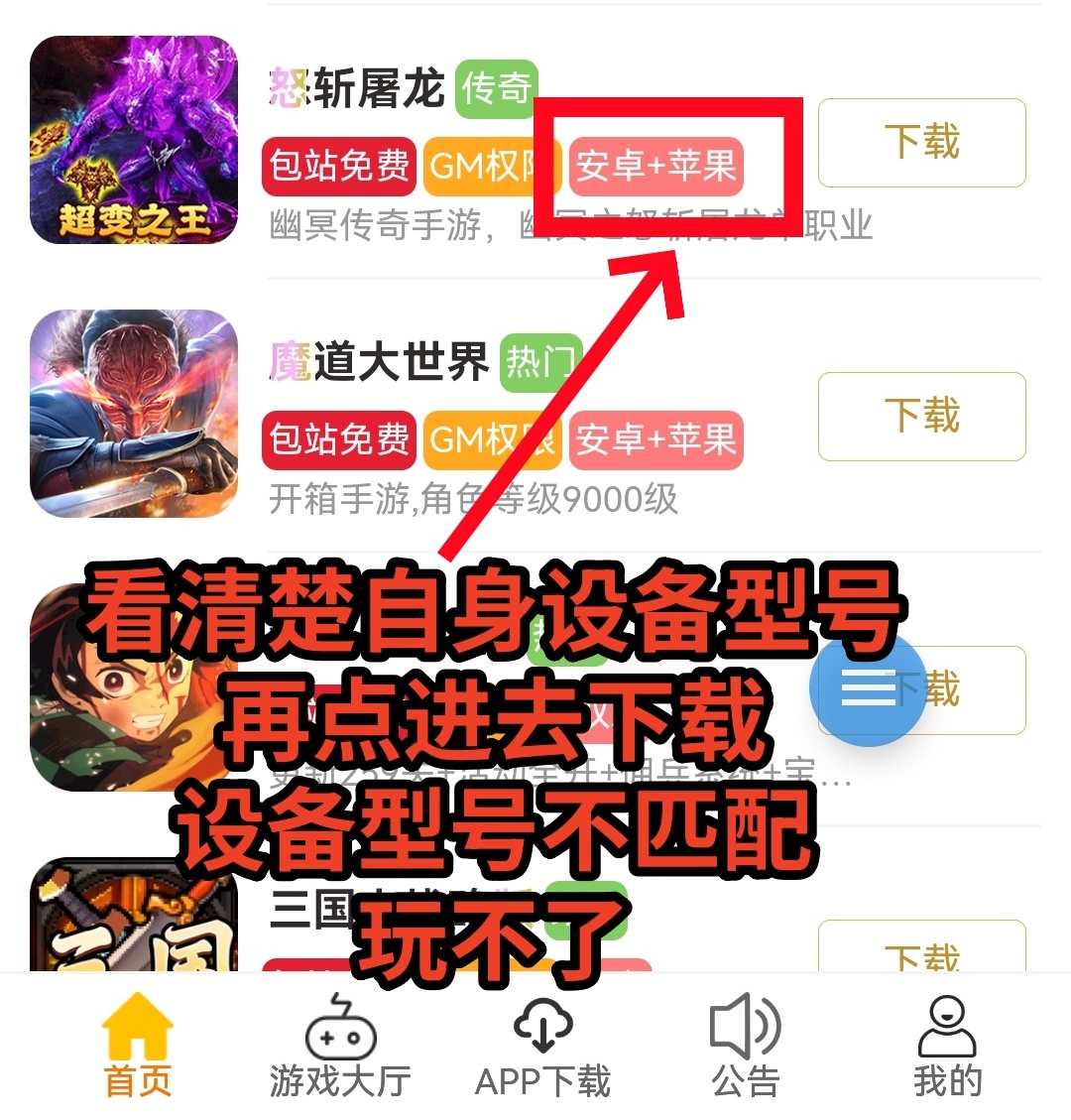The height and width of the screenshot is (1120, 1071).
Task: Tap the blue floating hamburger menu button
Action: 867,689
